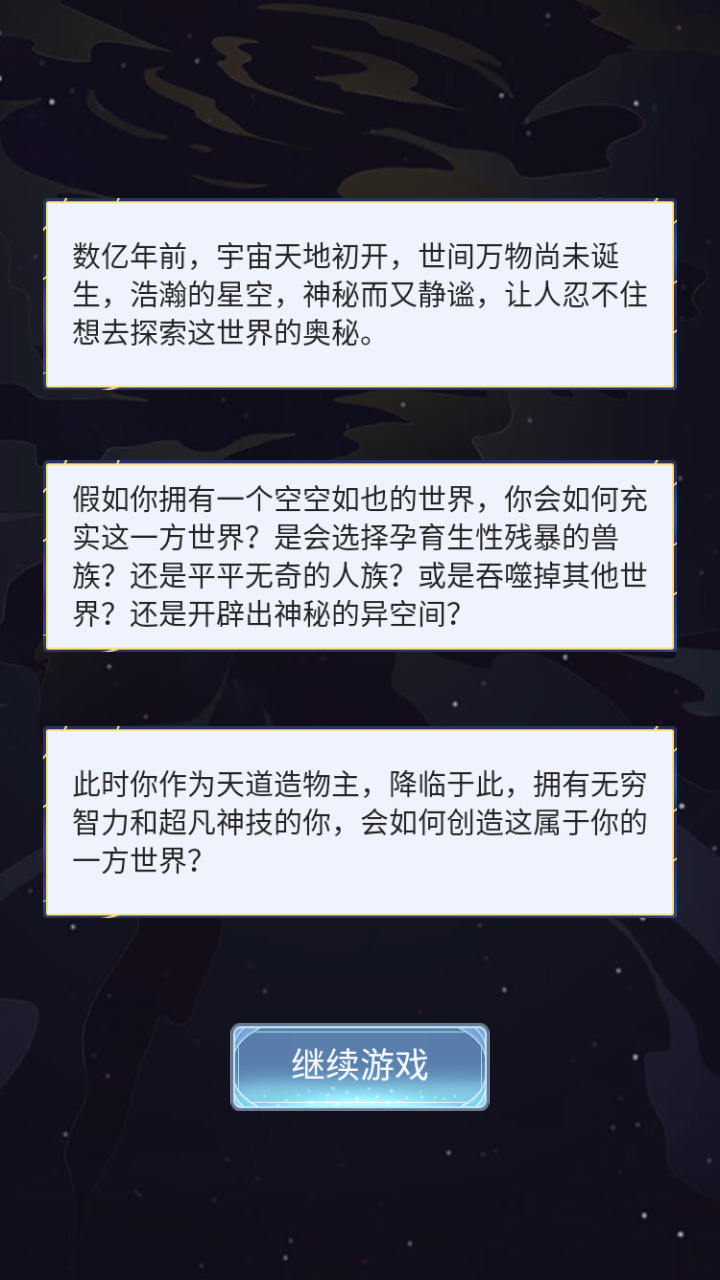
Task: Tap the 继续游戏 button
Action: (360, 1066)
